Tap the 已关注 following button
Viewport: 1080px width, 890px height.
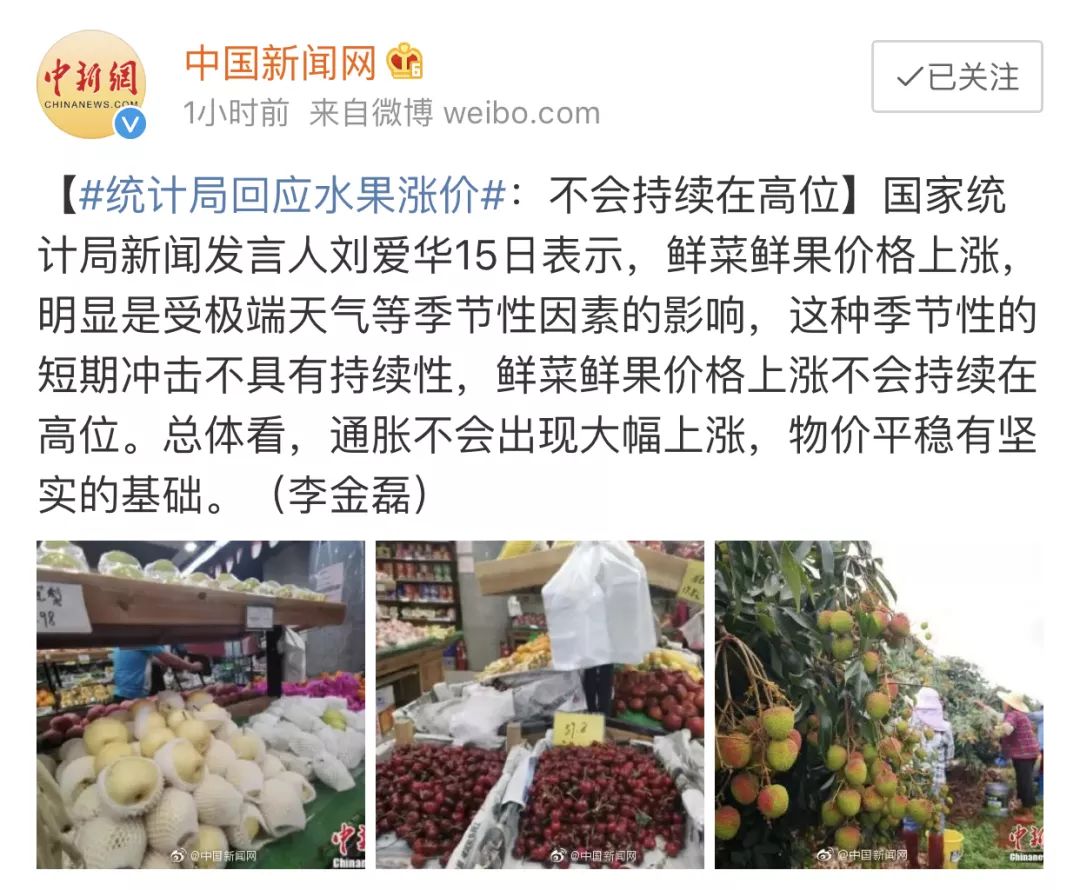(x=957, y=77)
